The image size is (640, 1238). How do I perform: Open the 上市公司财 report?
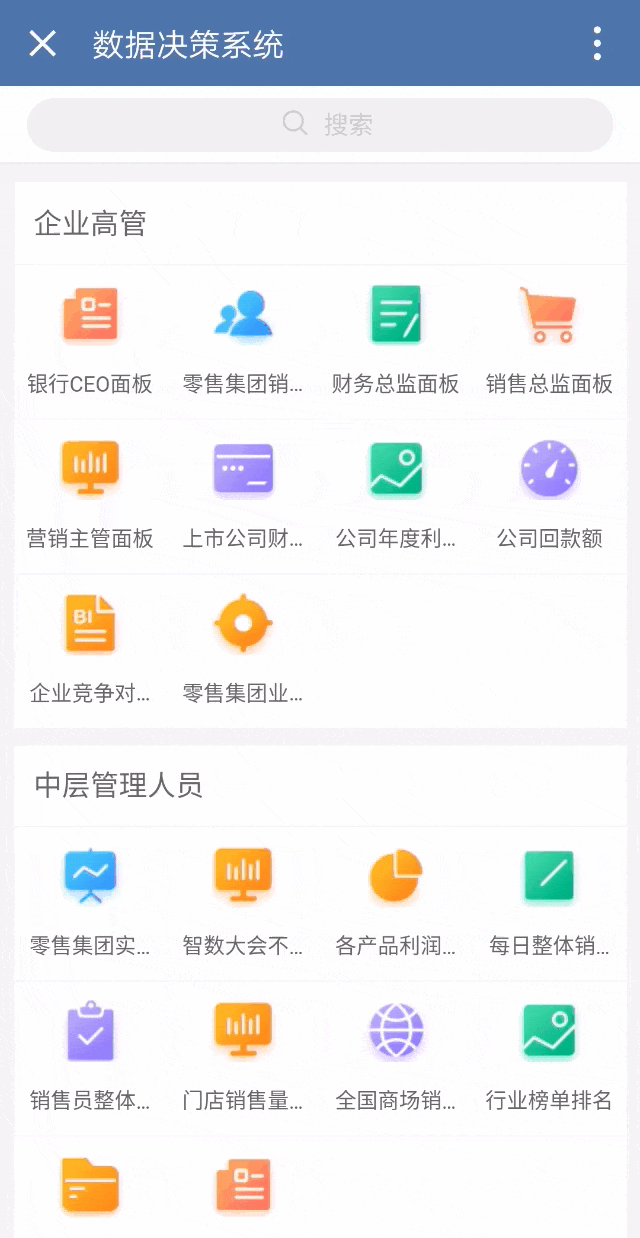(x=243, y=495)
